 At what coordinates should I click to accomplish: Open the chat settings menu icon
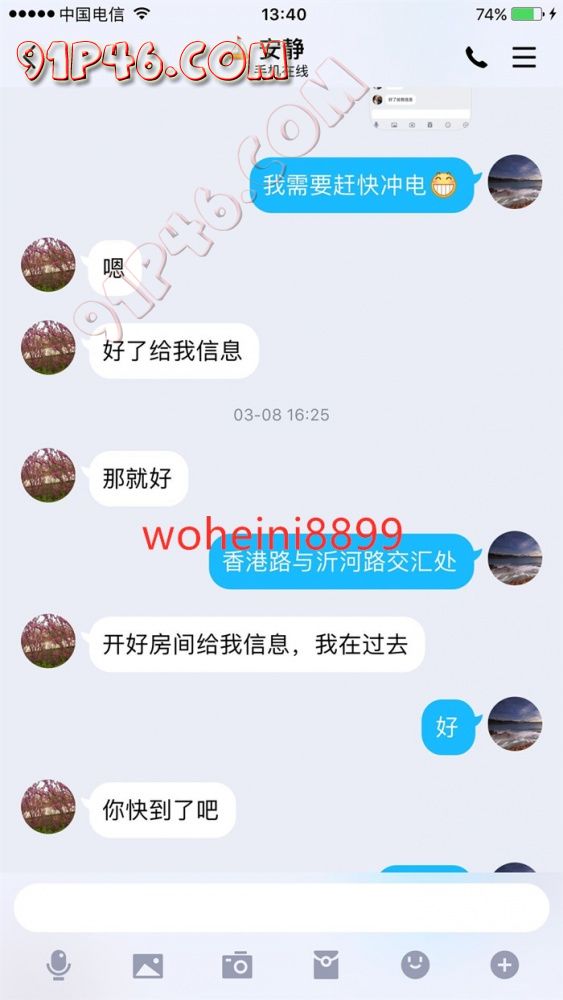(x=524, y=57)
